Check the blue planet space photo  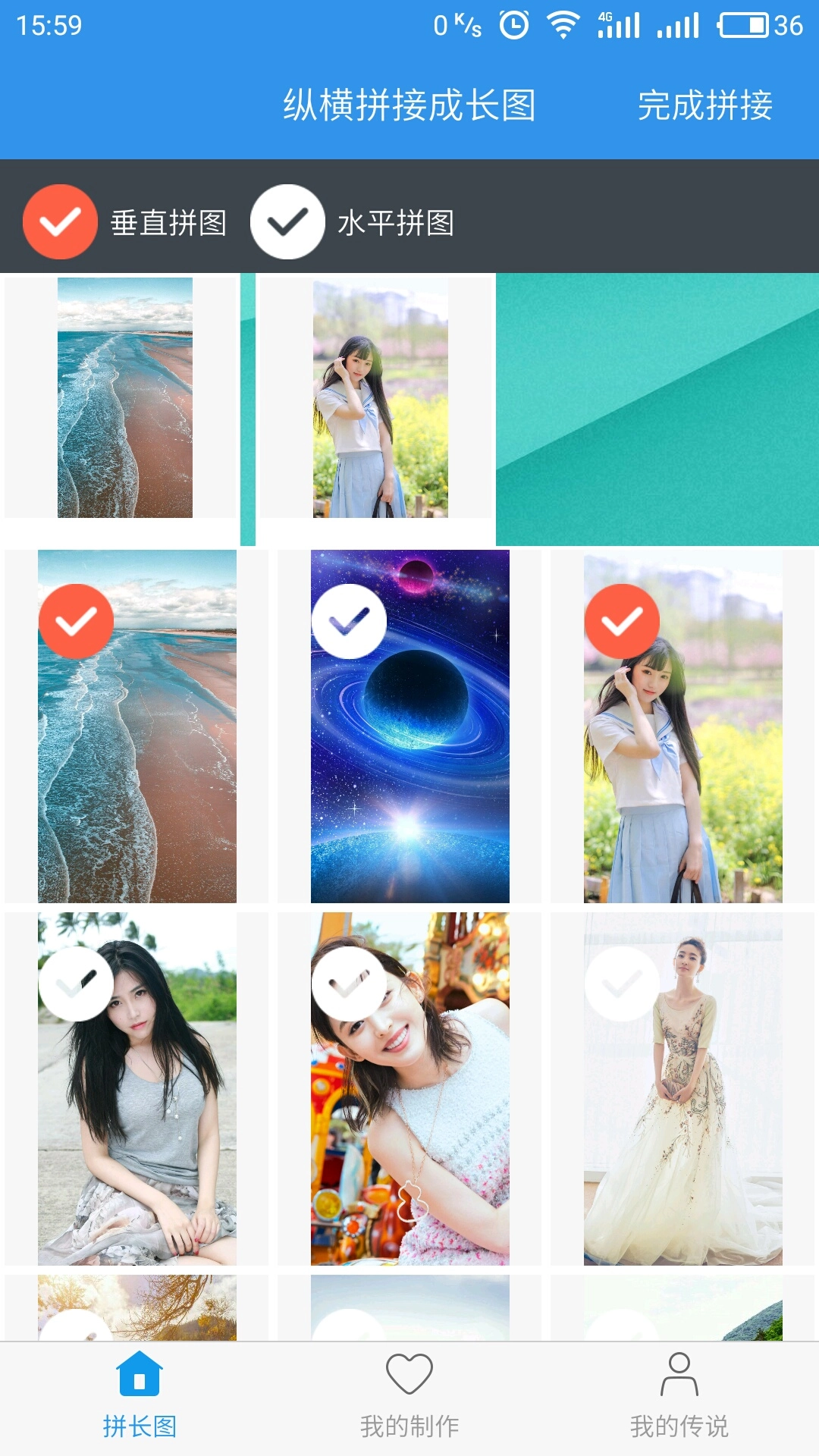349,621
